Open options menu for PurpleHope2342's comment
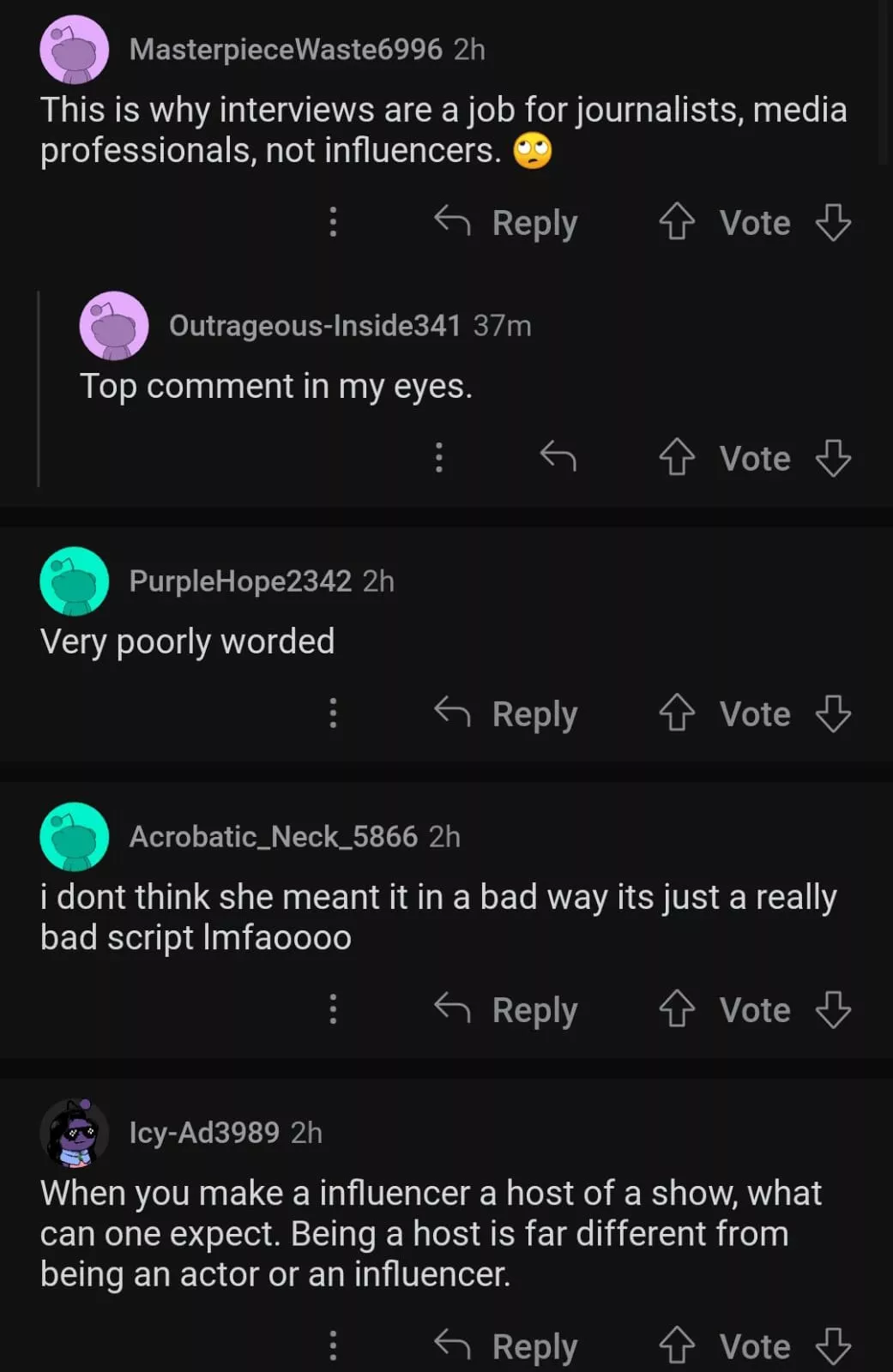Screen dimensions: 893x1372 click(333, 713)
